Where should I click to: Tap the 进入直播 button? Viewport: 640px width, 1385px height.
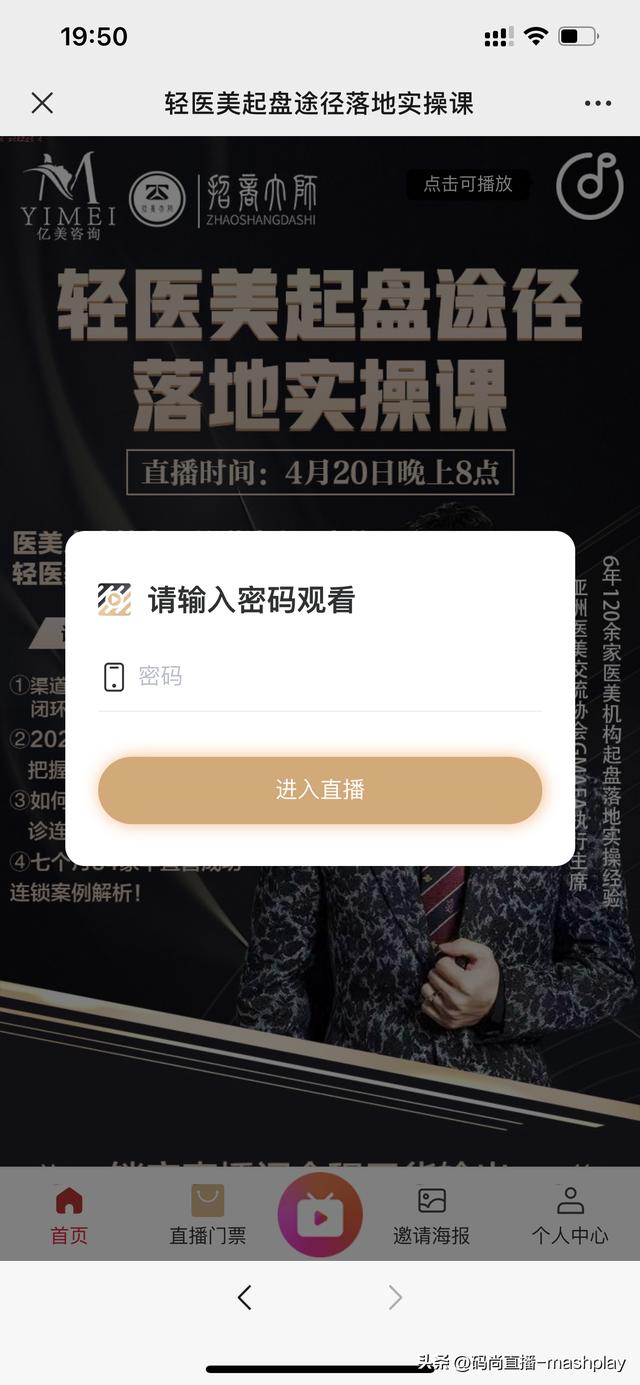(x=320, y=790)
